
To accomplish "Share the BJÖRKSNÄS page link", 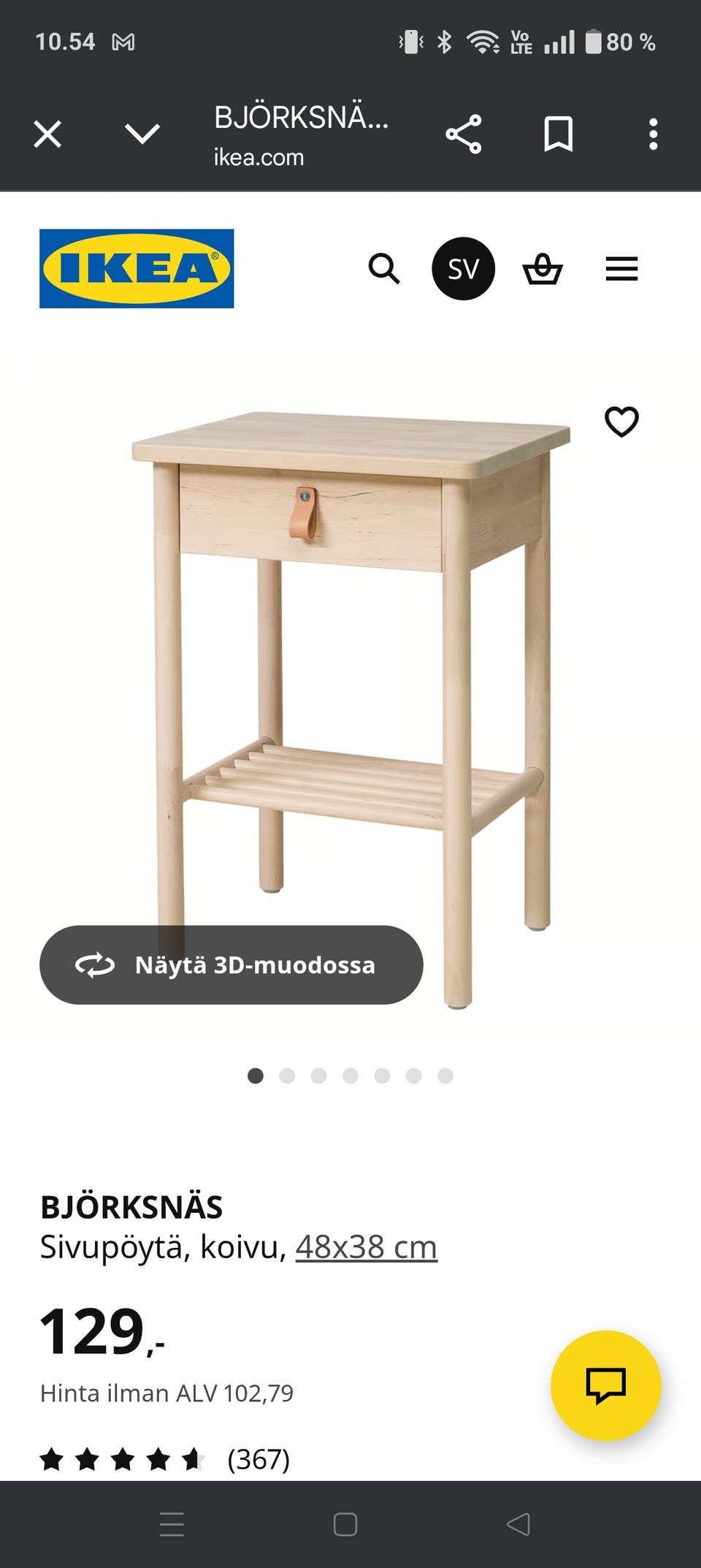I will (464, 134).
